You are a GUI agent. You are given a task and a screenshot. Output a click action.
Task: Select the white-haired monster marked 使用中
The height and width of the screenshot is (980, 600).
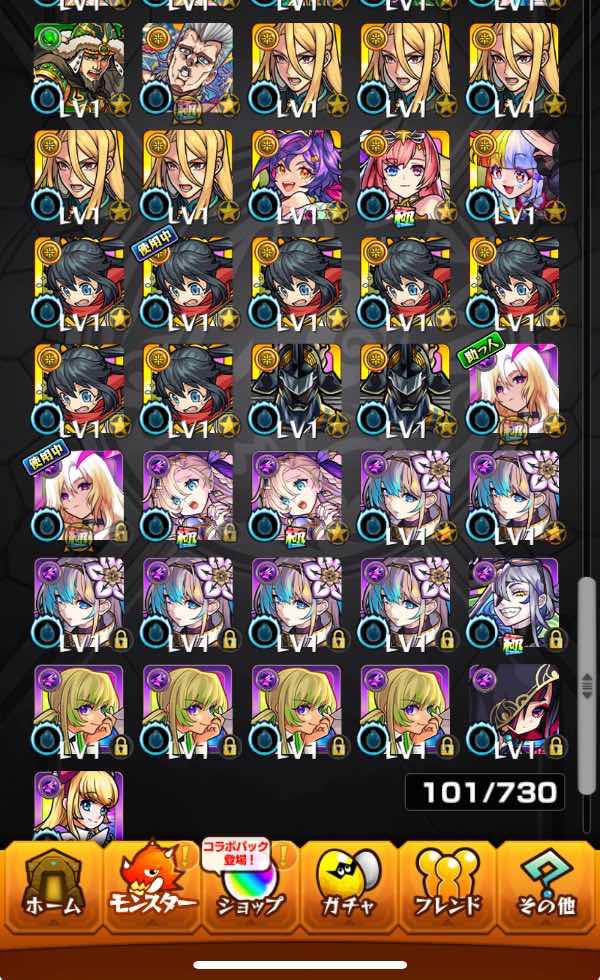click(79, 496)
